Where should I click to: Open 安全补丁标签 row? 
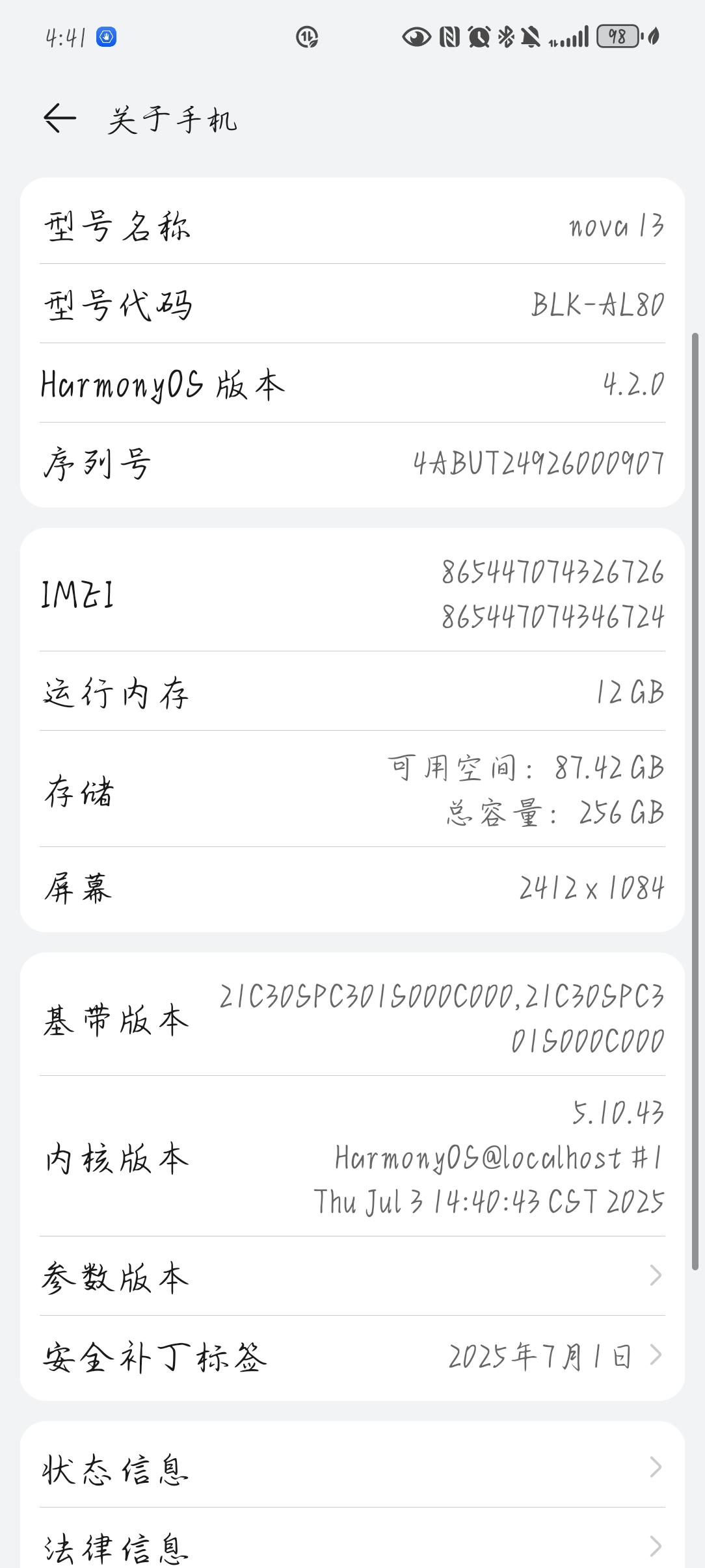tap(352, 1355)
